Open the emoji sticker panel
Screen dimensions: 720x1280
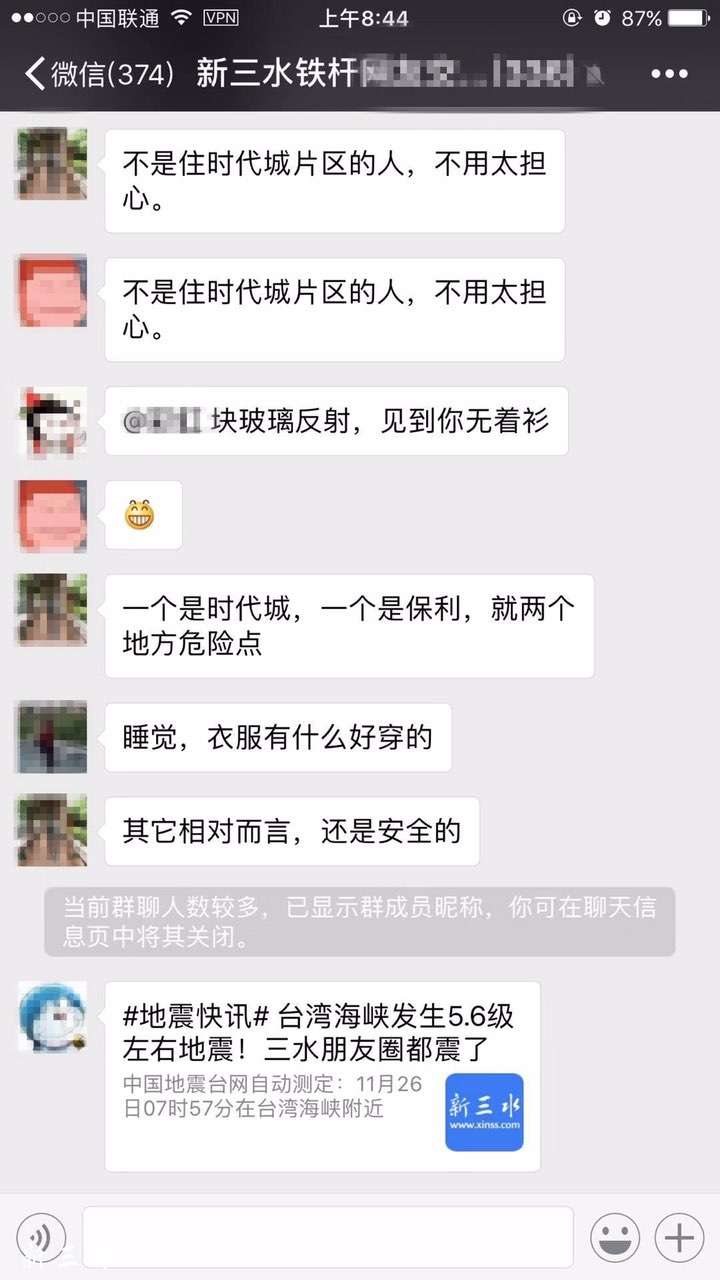coord(614,1238)
